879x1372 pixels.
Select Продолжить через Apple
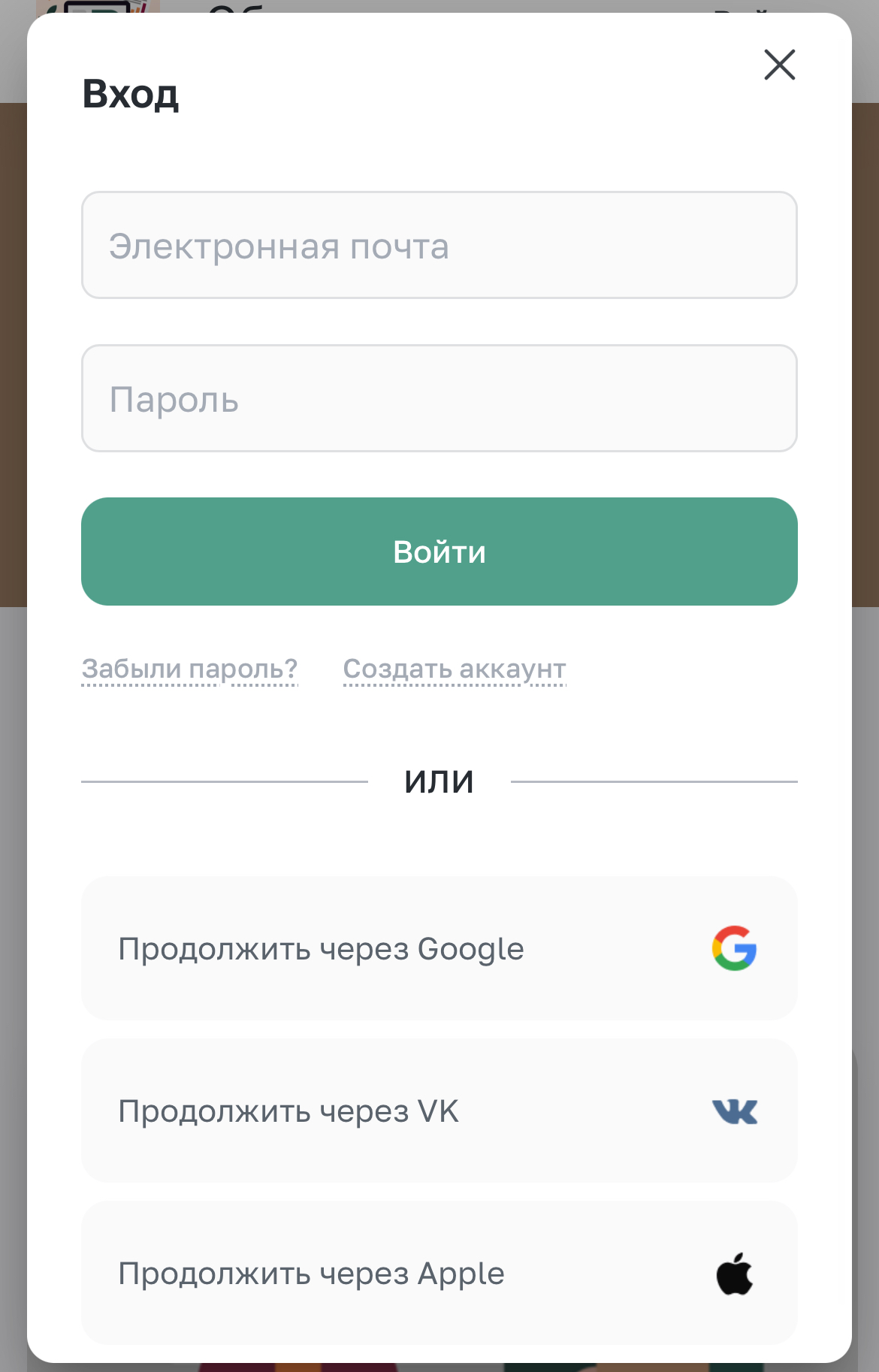click(439, 1273)
